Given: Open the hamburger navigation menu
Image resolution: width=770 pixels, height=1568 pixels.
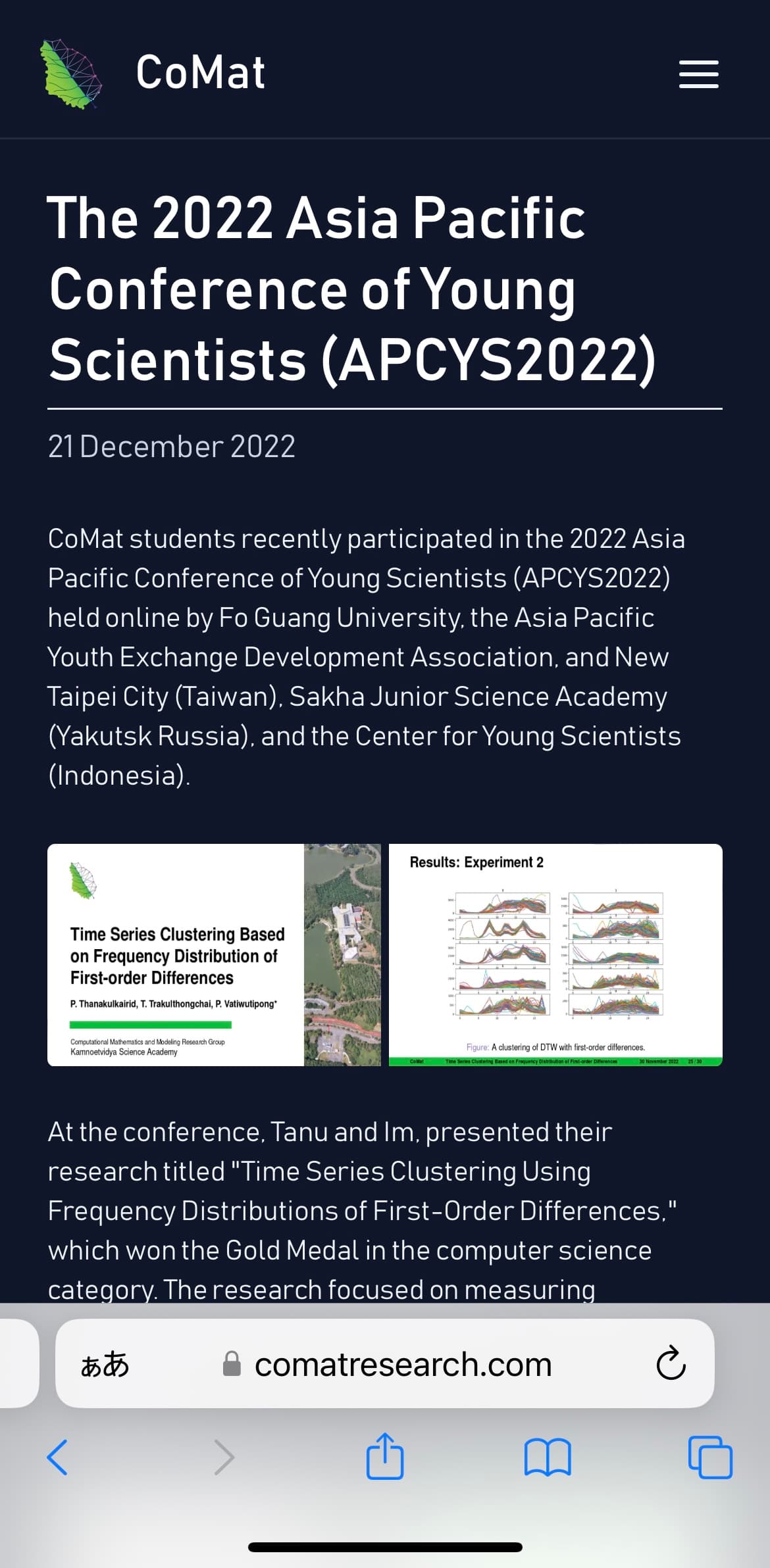Looking at the screenshot, I should click(698, 74).
